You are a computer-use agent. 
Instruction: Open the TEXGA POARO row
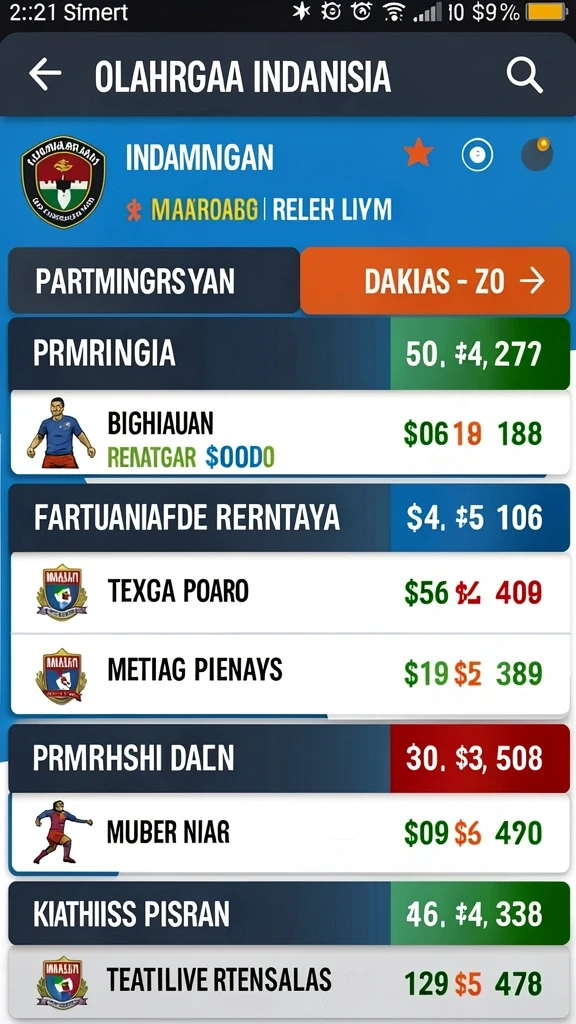point(290,592)
